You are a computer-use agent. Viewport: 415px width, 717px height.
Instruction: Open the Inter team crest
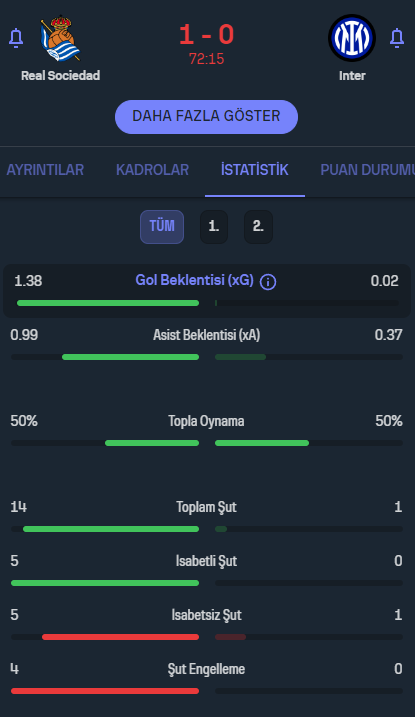352,38
